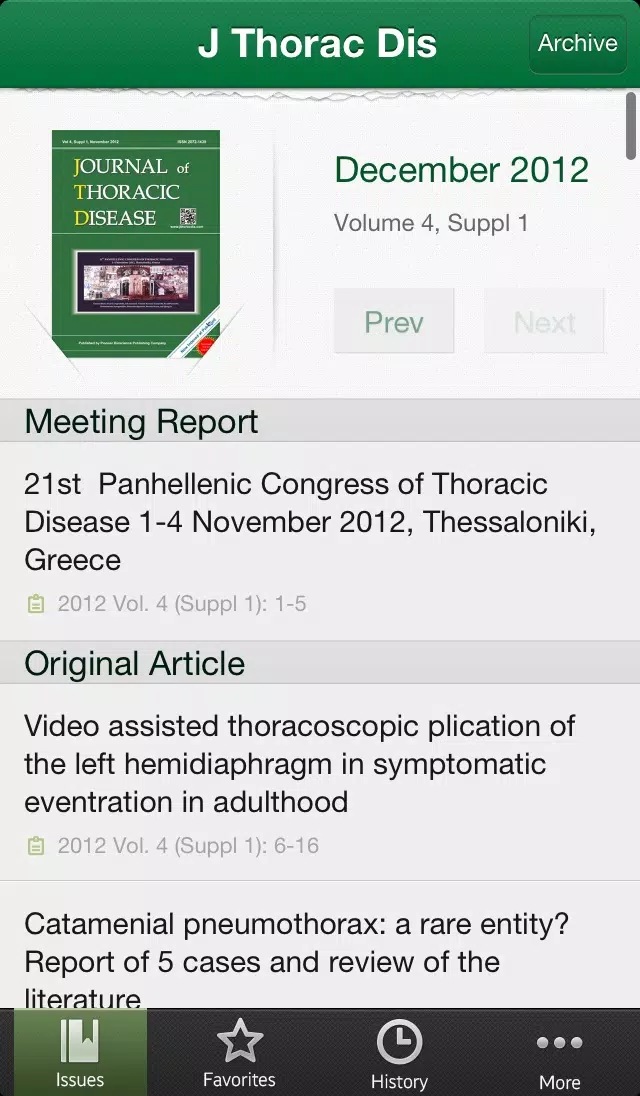
Task: Switch to the History tab
Action: [399, 1053]
